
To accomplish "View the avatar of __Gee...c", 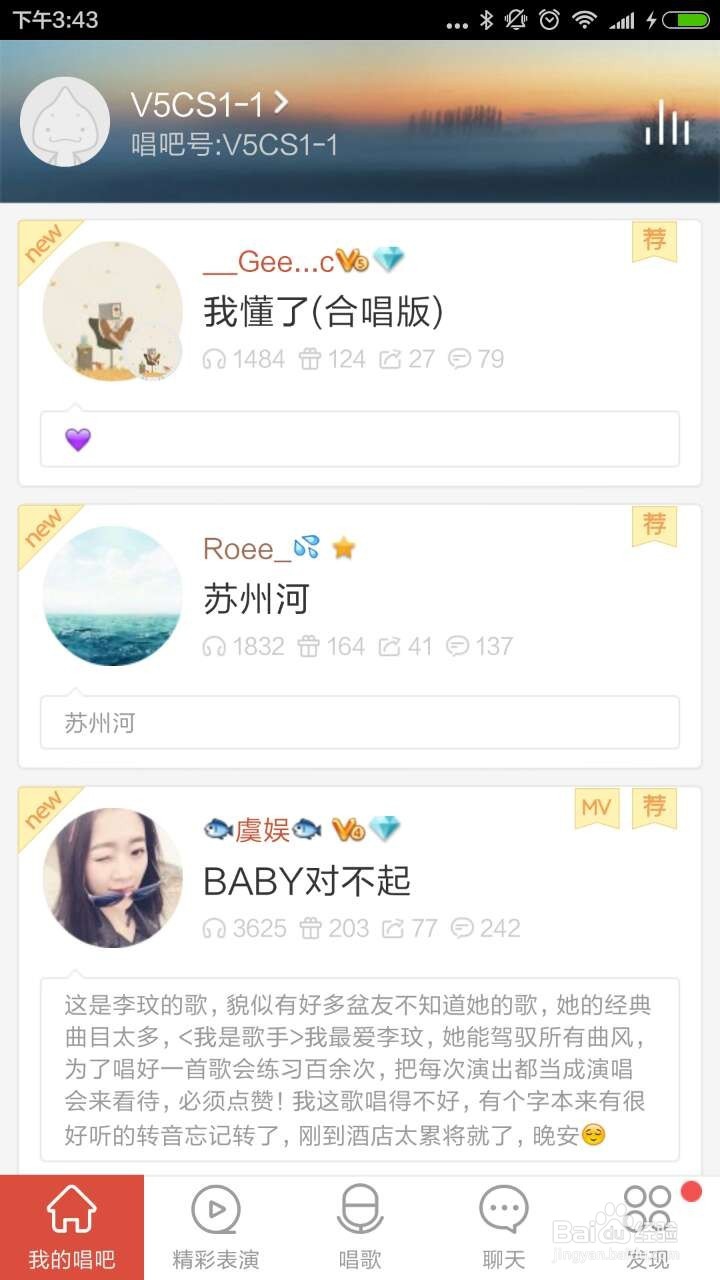I will pyautogui.click(x=112, y=311).
